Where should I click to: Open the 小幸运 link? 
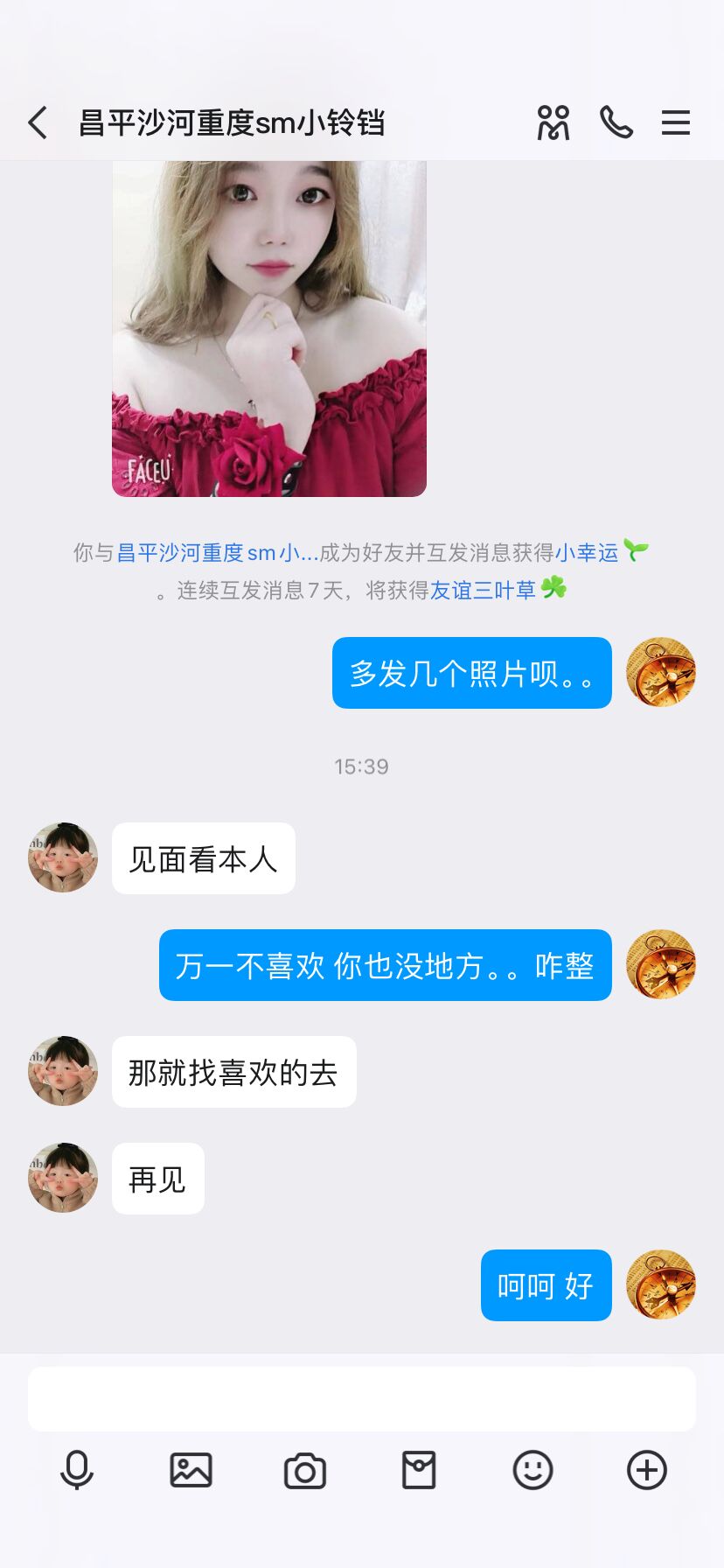tap(587, 552)
